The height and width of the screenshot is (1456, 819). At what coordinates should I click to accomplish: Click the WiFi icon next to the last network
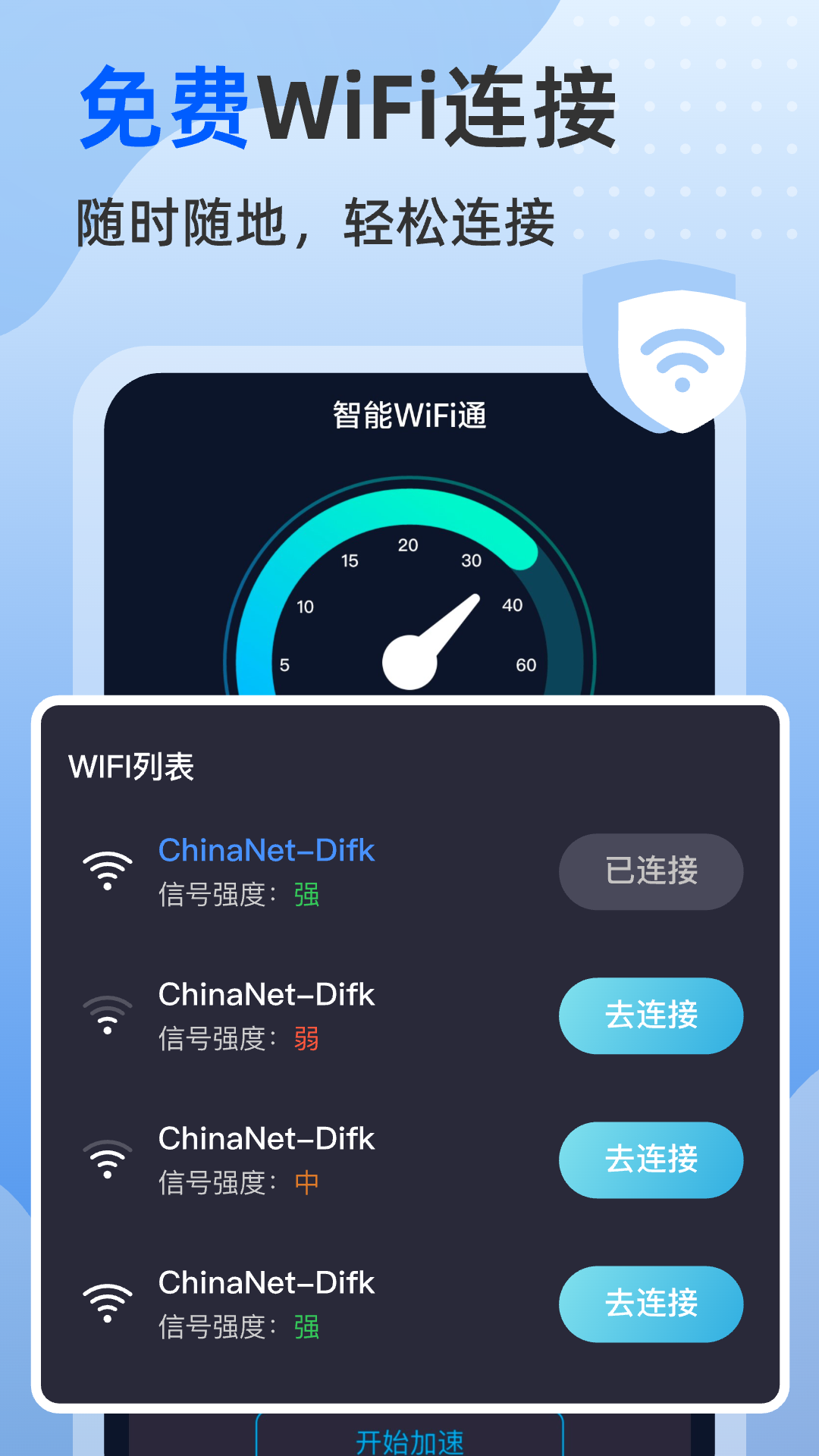(x=108, y=1303)
